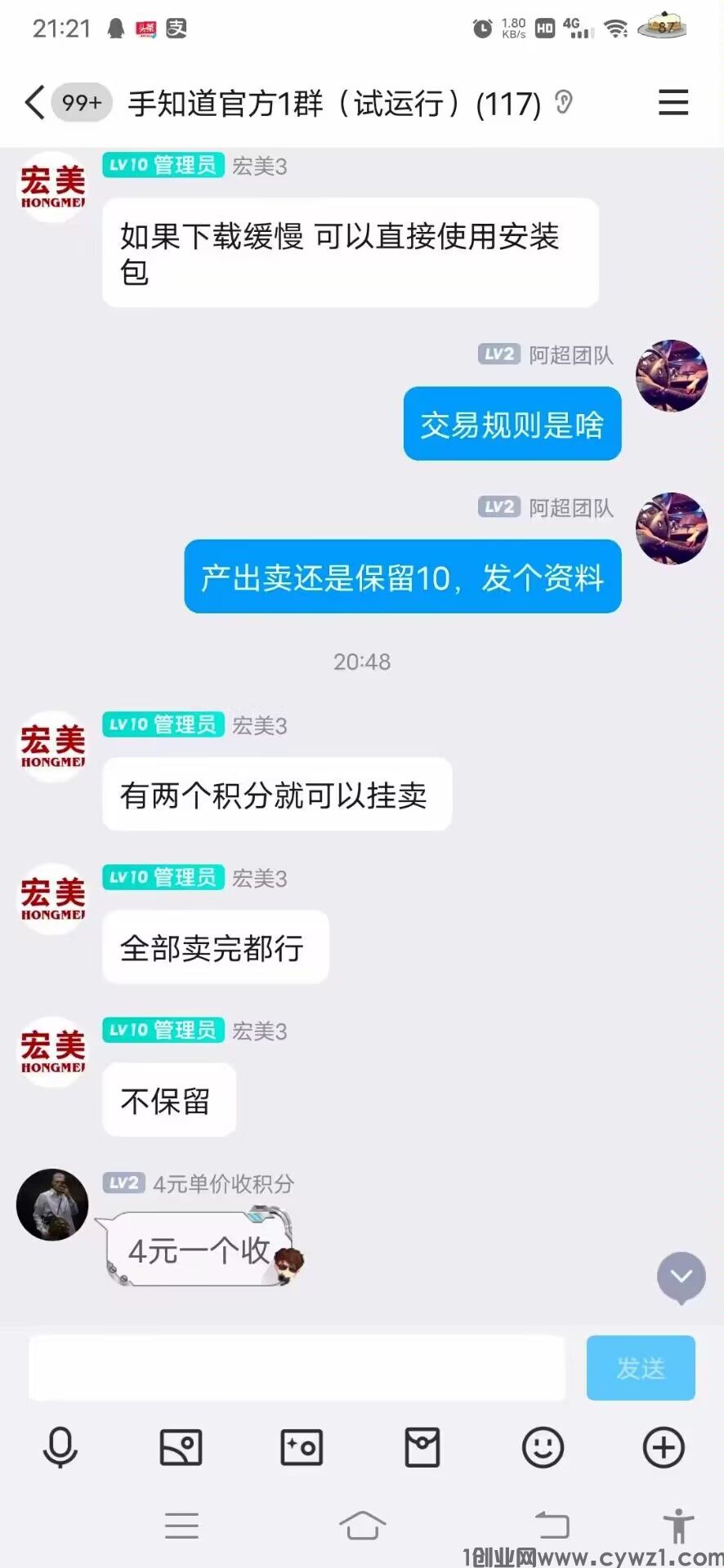Open 宏美3's avatar above 不保留 message
724x1568 pixels.
click(x=52, y=1052)
